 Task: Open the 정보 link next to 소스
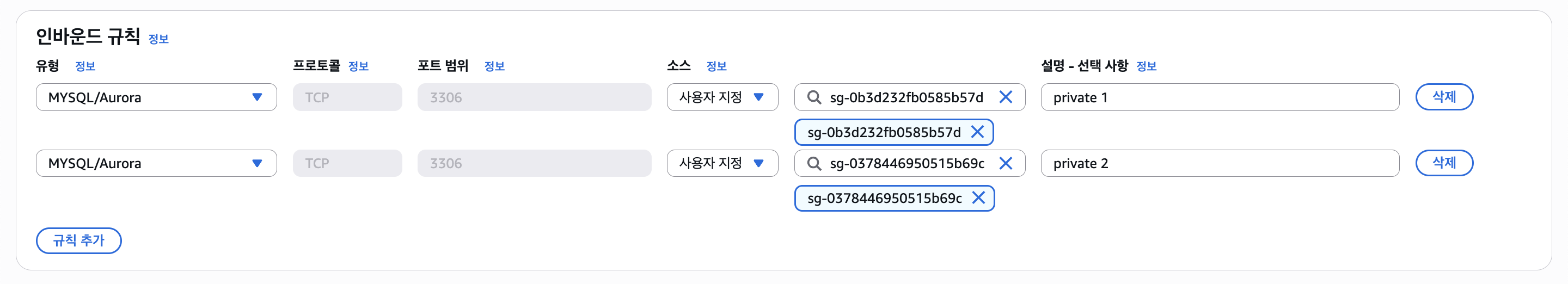coord(716,66)
